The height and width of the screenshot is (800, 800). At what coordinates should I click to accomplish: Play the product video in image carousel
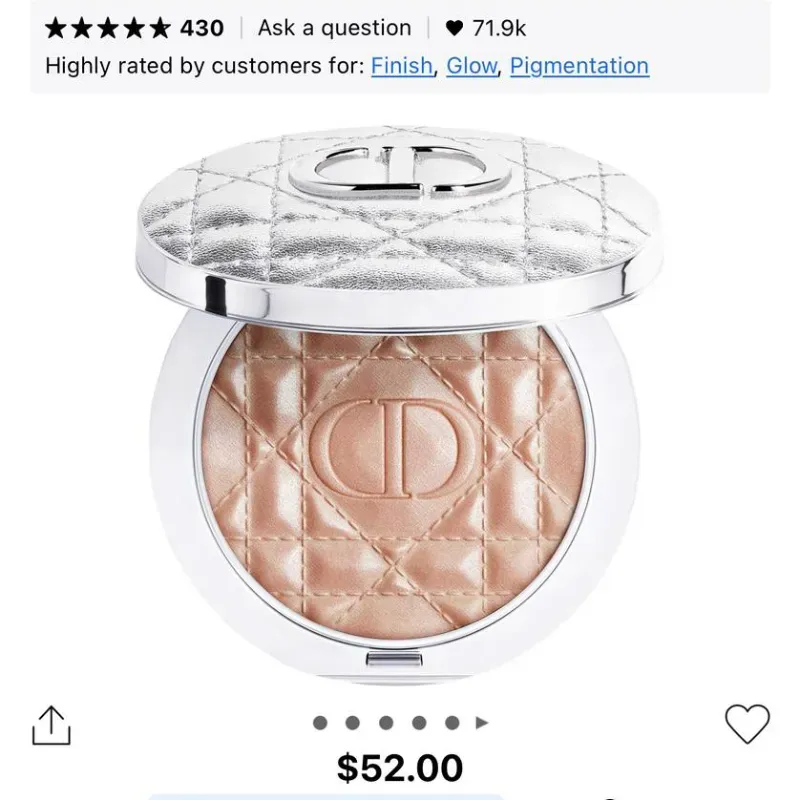482,722
